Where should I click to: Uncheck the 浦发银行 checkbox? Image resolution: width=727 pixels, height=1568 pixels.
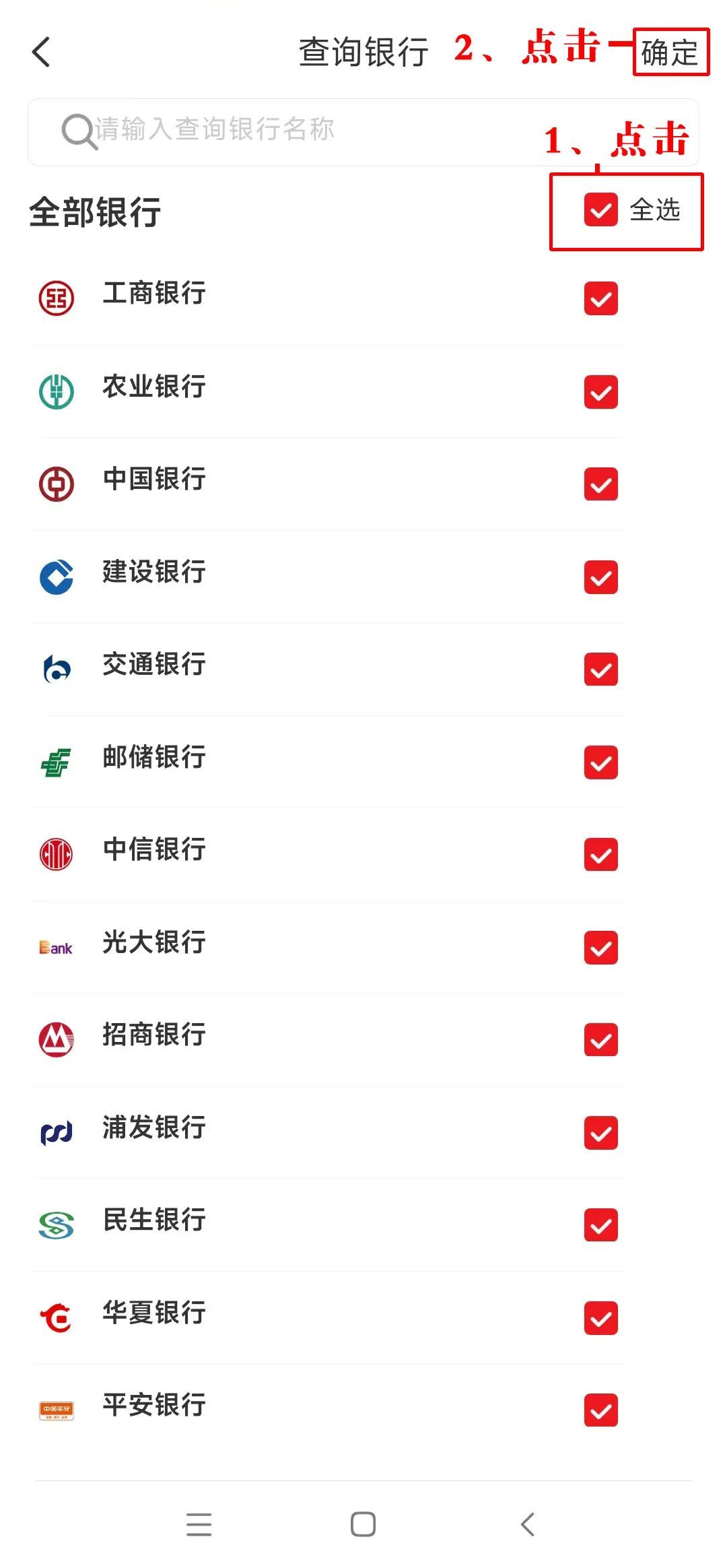click(601, 1133)
